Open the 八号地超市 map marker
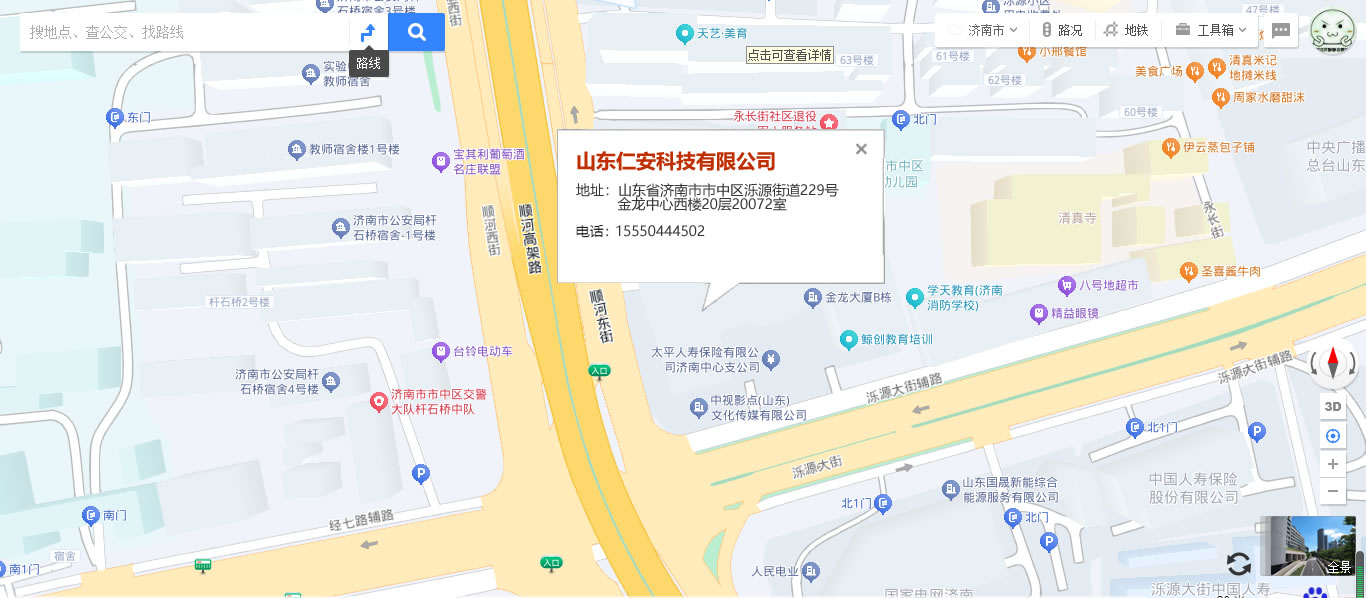Image resolution: width=1366 pixels, height=598 pixels. (1067, 285)
